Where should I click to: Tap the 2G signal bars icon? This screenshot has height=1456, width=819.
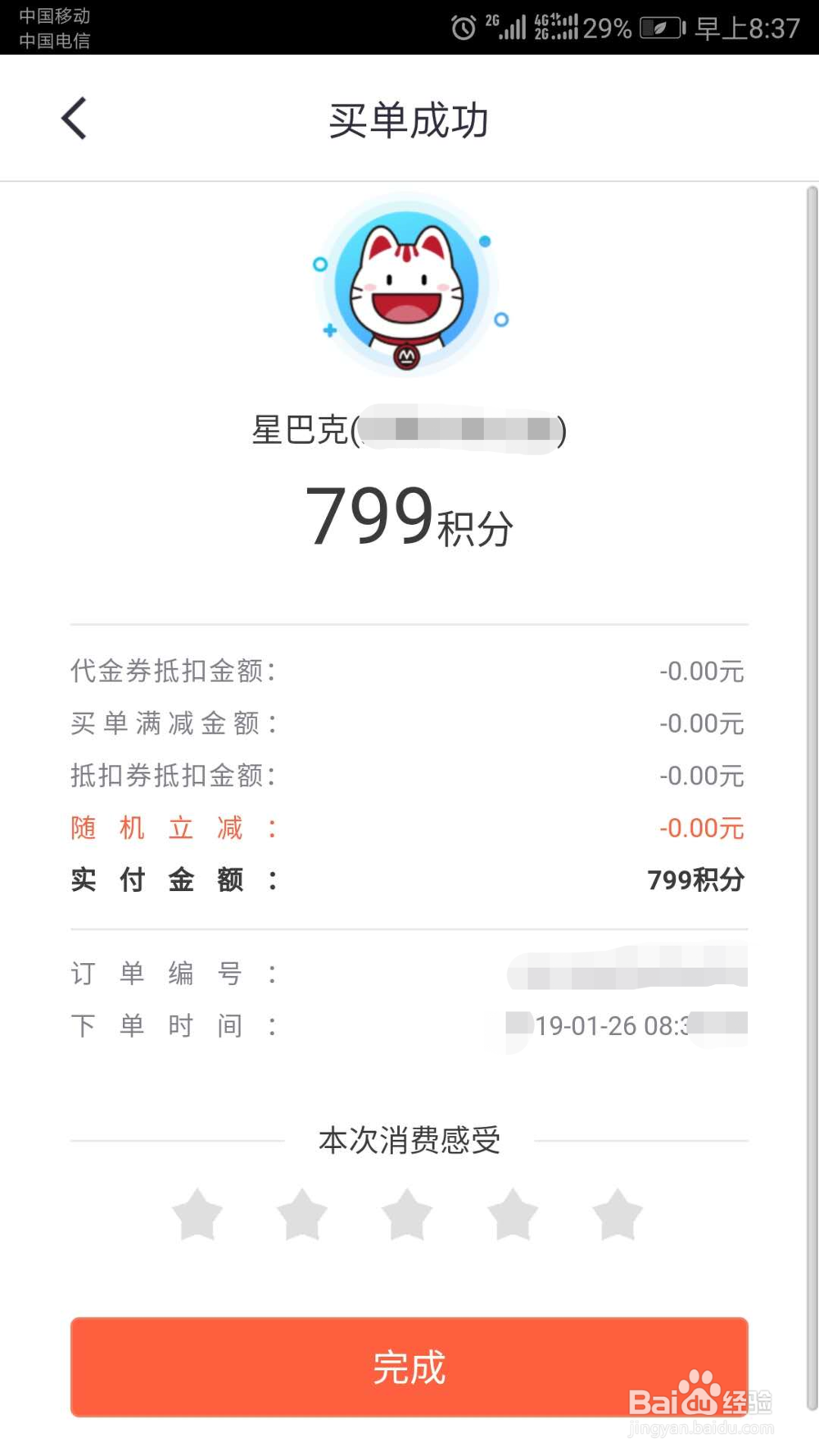click(x=503, y=27)
